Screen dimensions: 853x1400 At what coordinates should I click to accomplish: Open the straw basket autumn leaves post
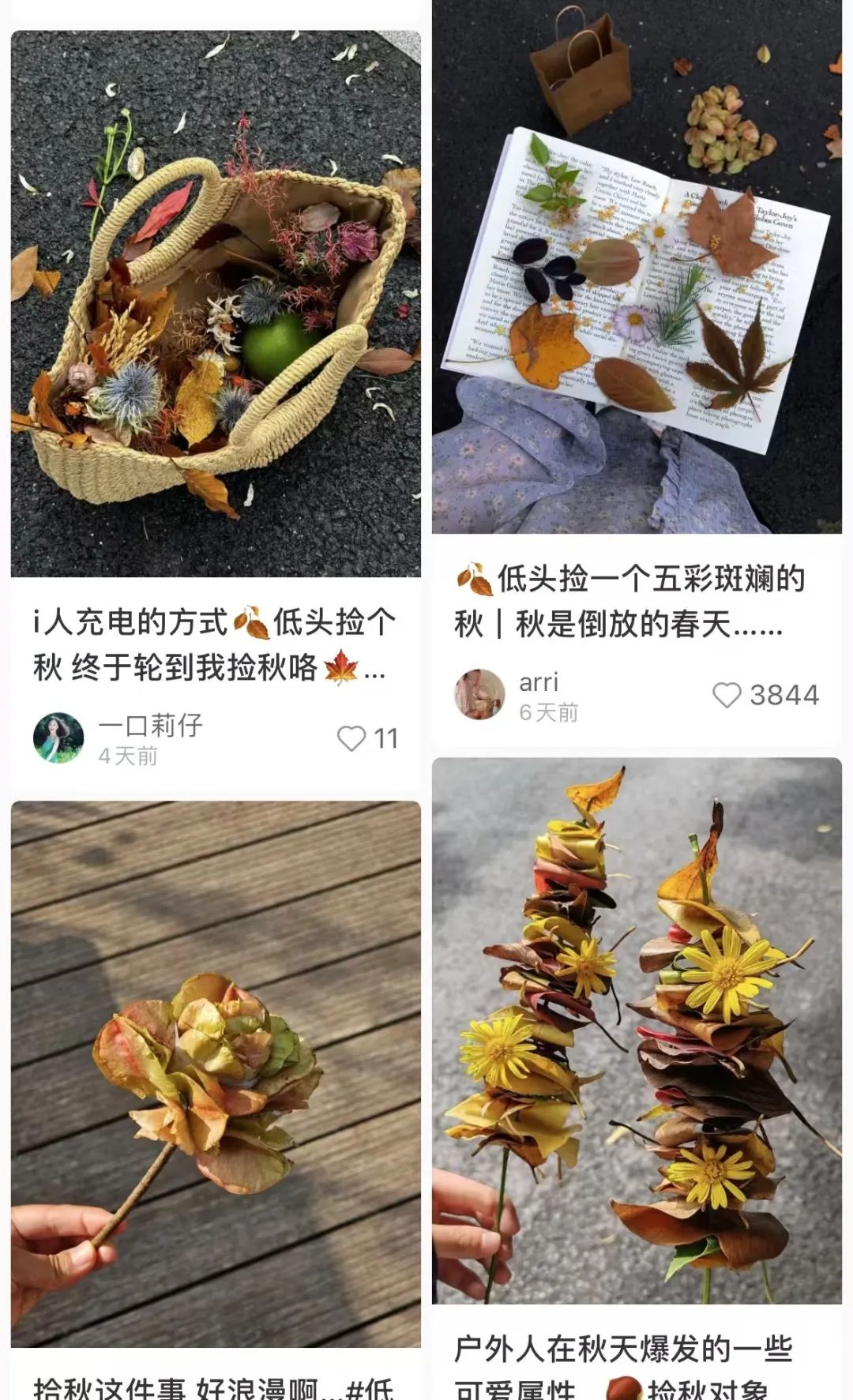click(x=215, y=304)
